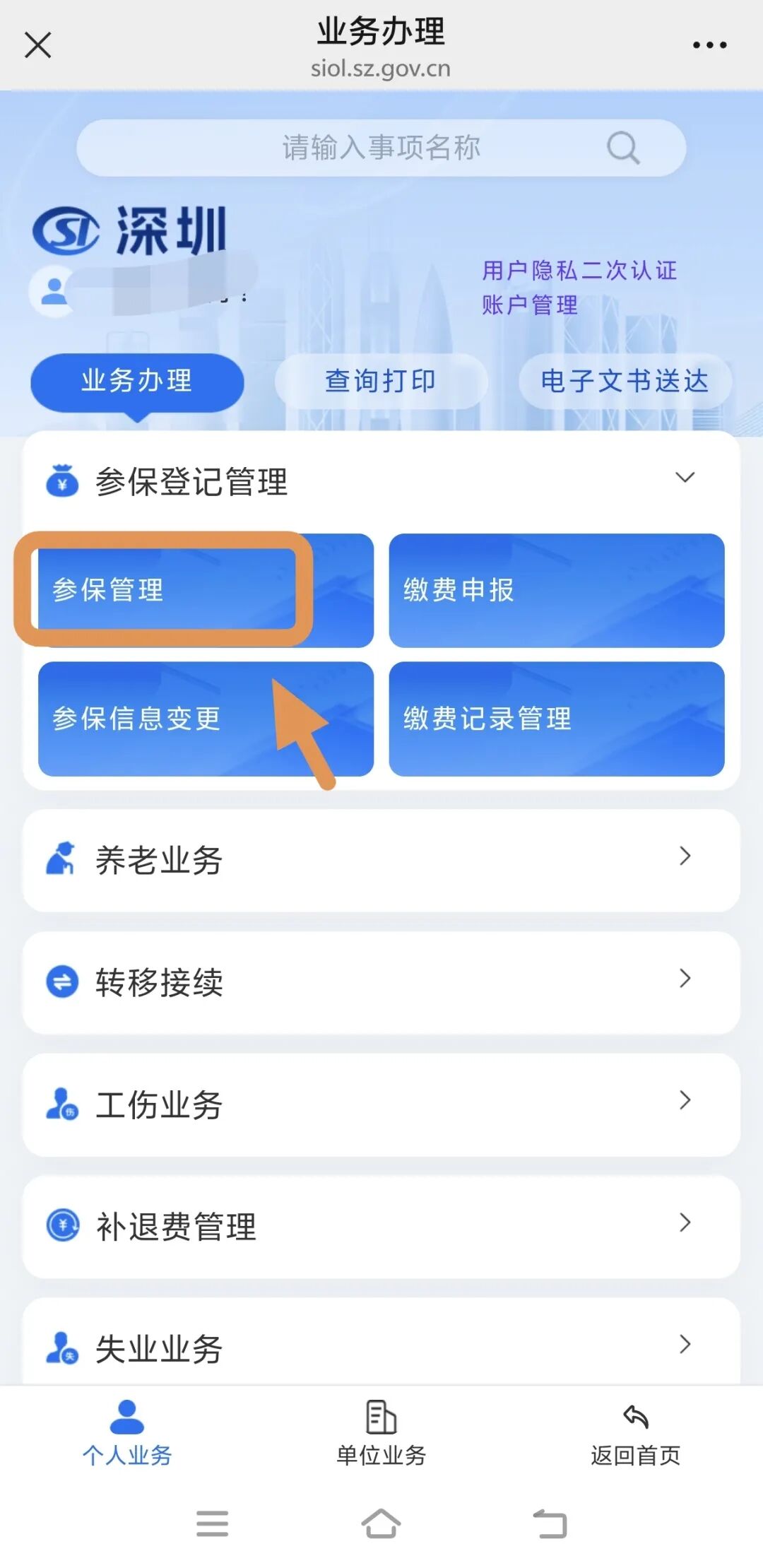763x1568 pixels.
Task: Switch to the 查询打印 tab
Action: 381,381
